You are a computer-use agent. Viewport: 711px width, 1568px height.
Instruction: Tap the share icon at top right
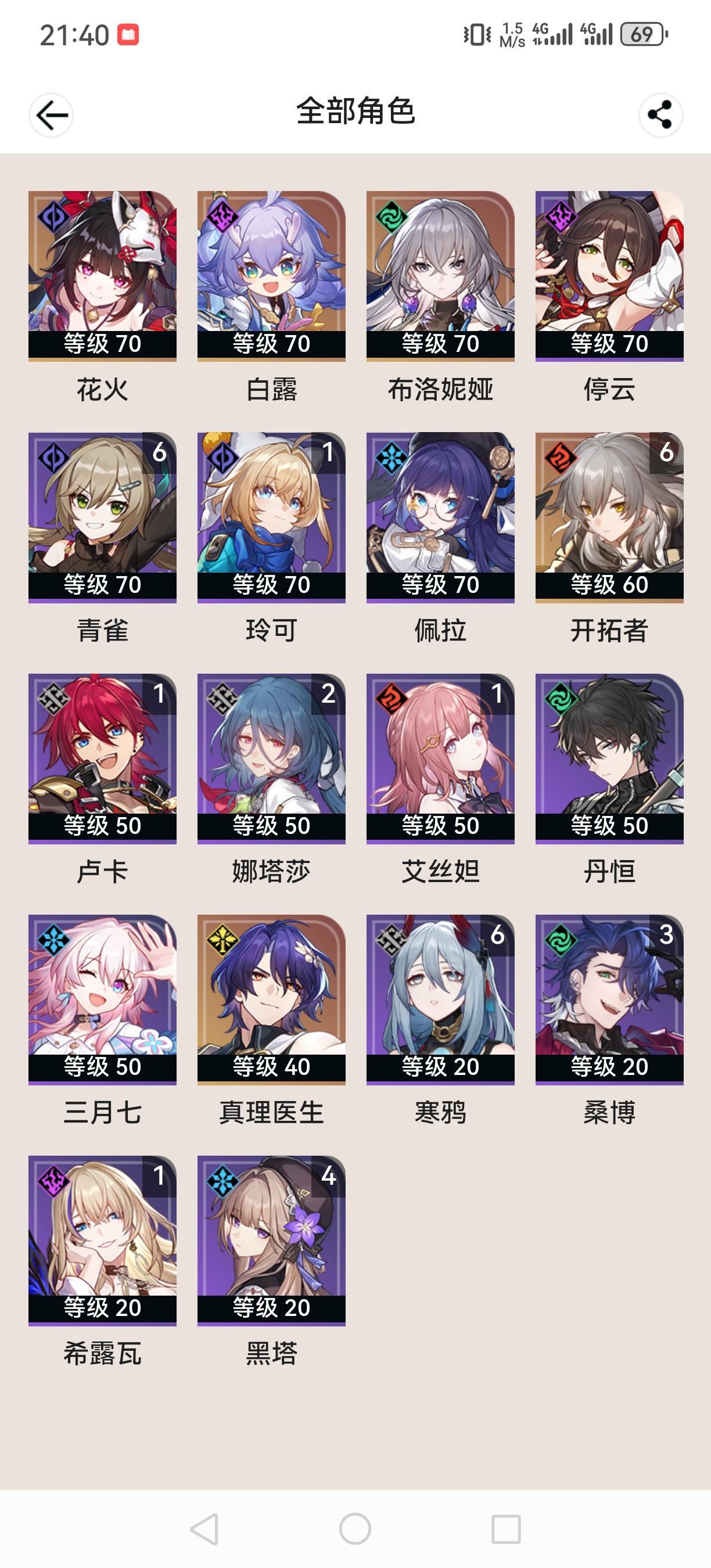click(x=659, y=115)
